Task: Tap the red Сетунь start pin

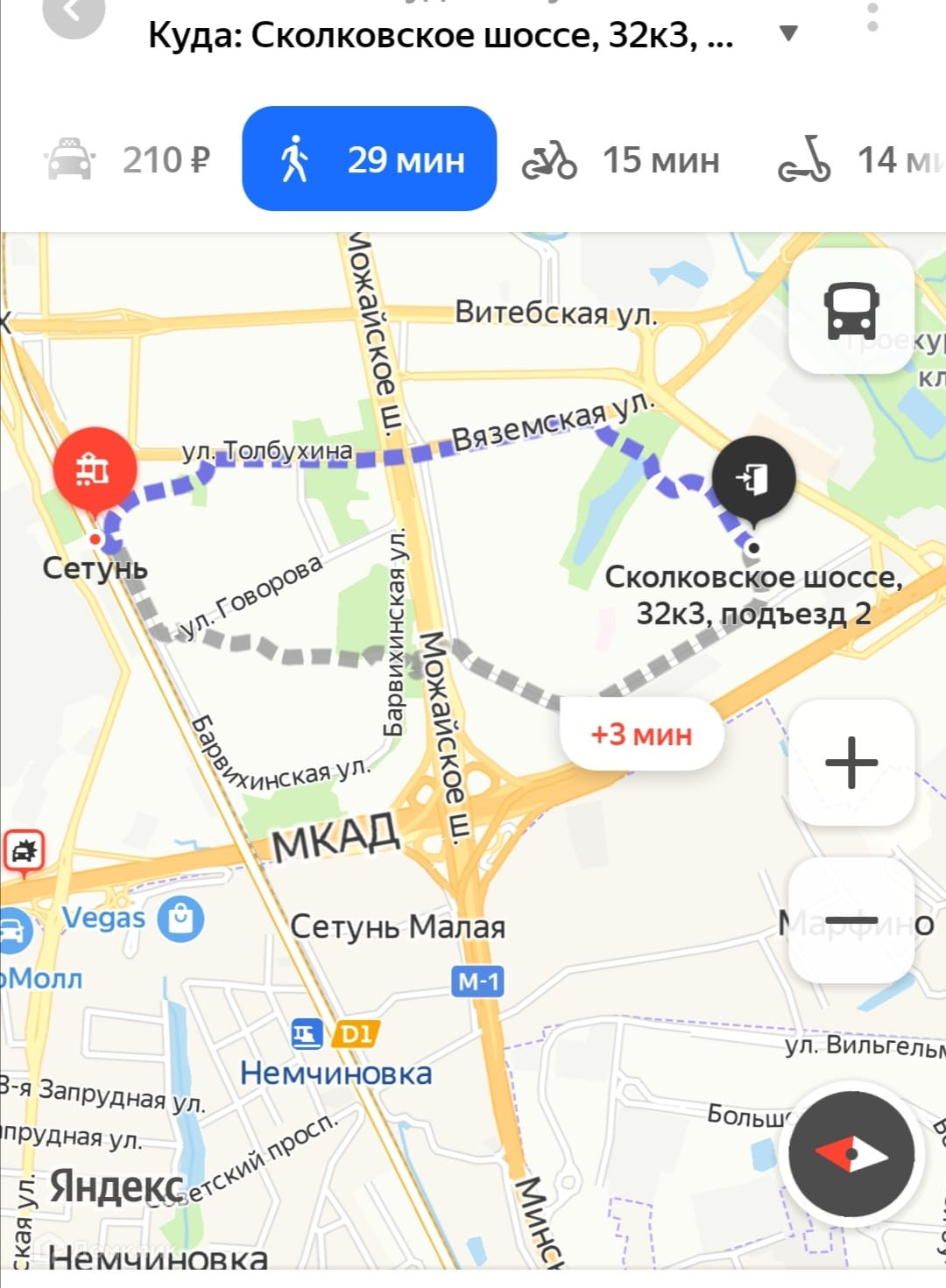Action: coord(94,471)
